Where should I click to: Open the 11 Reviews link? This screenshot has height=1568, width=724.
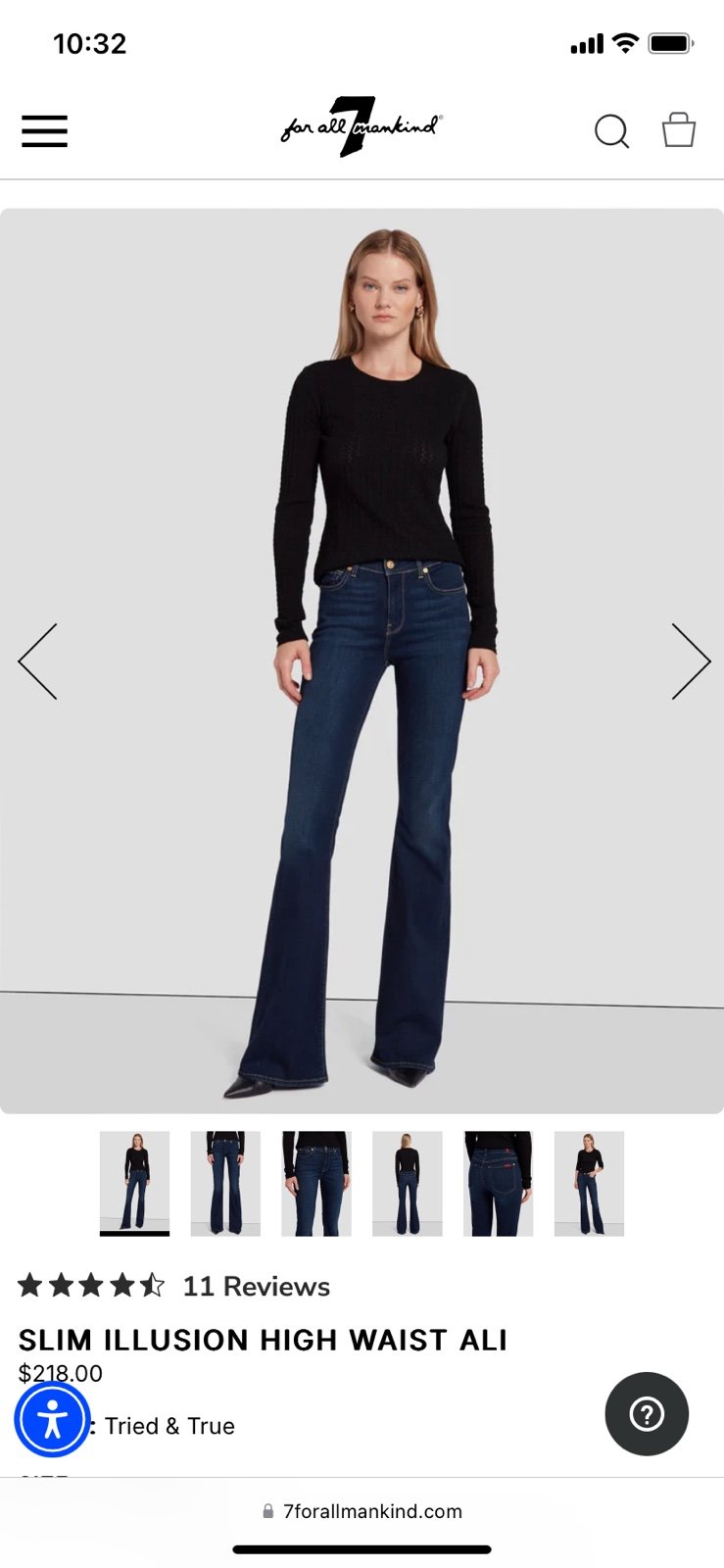click(257, 1286)
